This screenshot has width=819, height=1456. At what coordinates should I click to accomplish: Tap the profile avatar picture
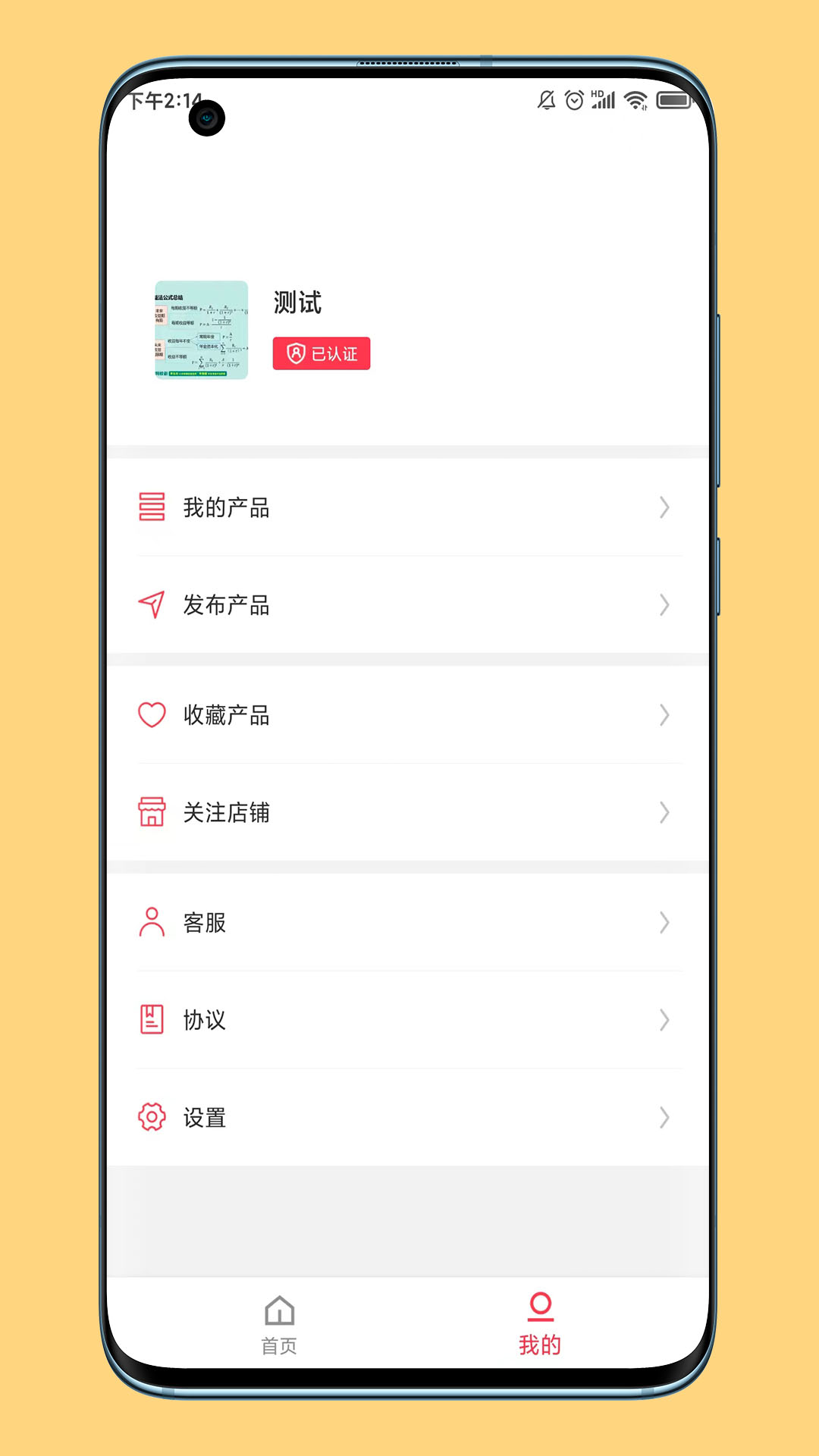click(x=202, y=331)
